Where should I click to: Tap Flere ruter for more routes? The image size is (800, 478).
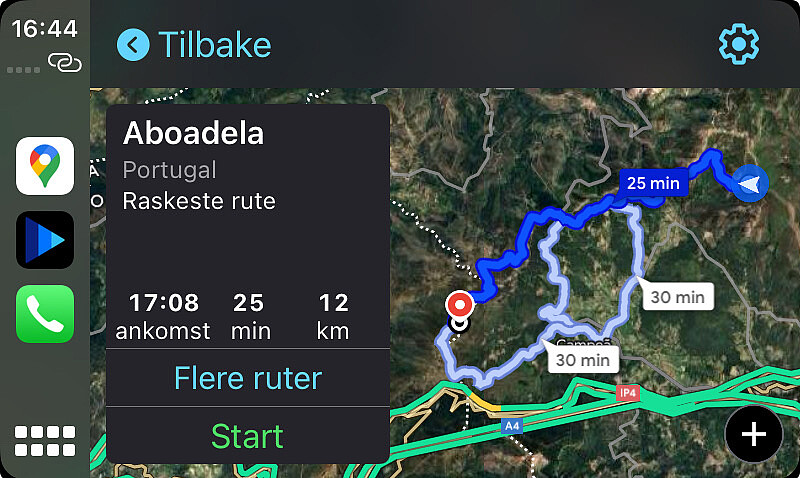tap(247, 378)
